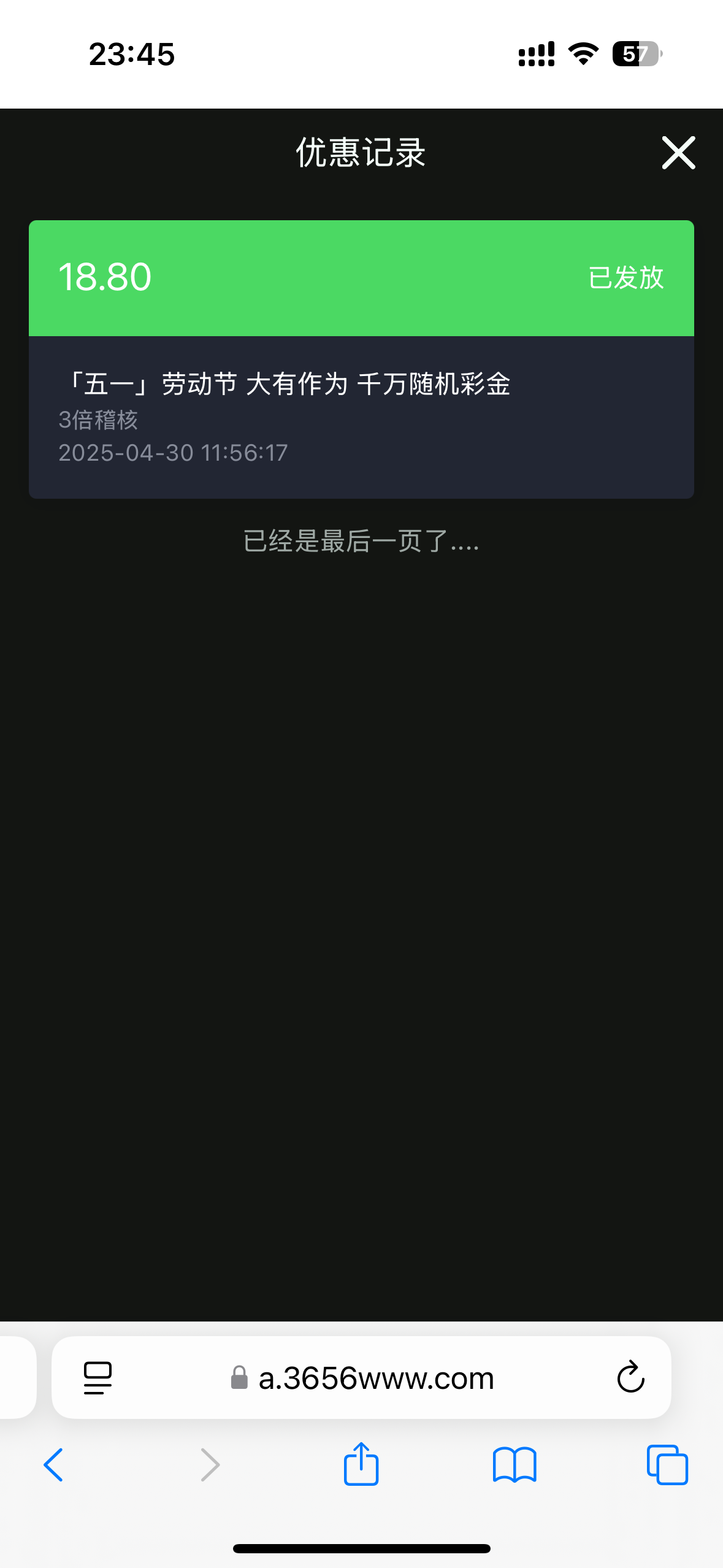Viewport: 723px width, 1568px height.
Task: Open the page settings menu in the address bar
Action: pyautogui.click(x=98, y=1377)
